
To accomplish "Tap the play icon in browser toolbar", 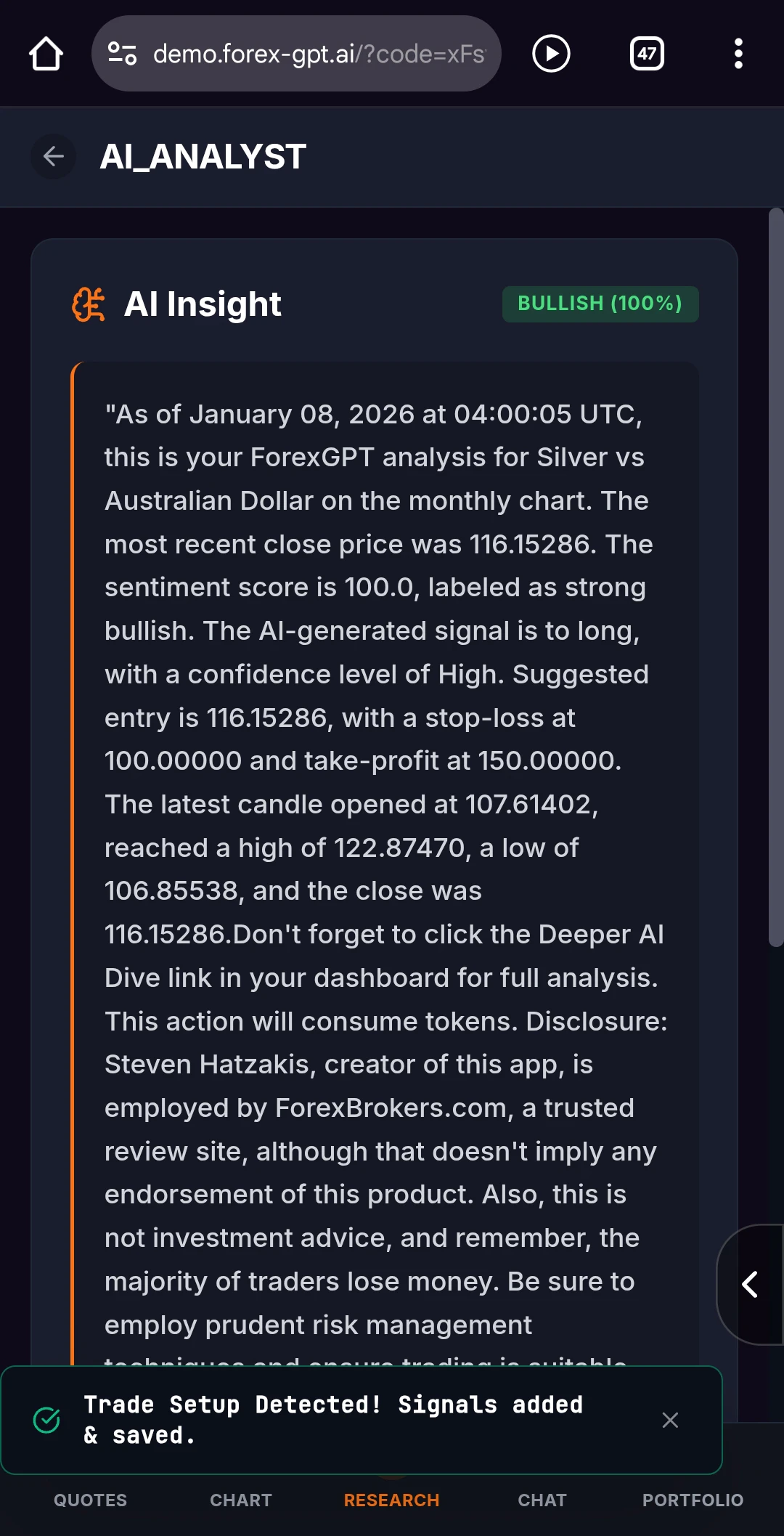I will pyautogui.click(x=551, y=54).
